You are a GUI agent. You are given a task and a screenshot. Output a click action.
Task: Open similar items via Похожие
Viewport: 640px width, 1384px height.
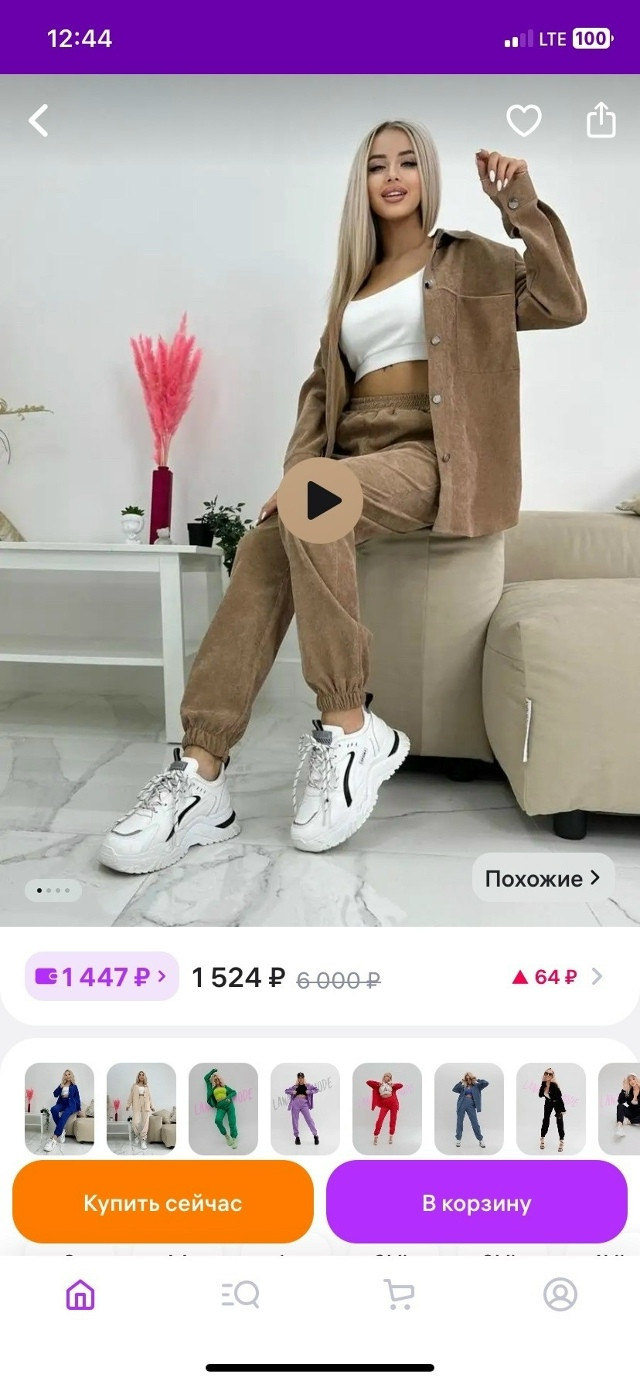coord(543,878)
